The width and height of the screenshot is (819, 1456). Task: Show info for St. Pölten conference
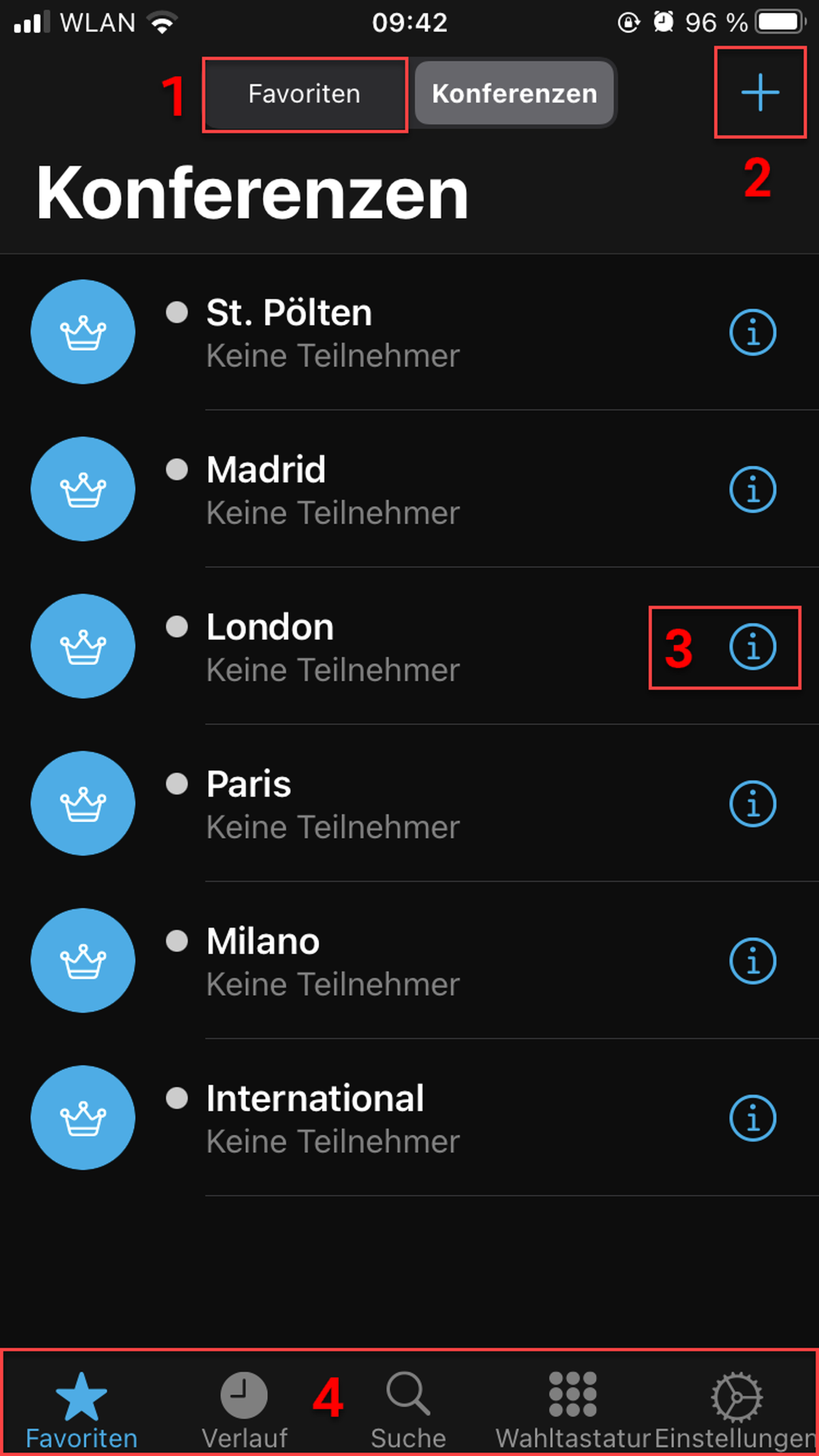tap(752, 332)
